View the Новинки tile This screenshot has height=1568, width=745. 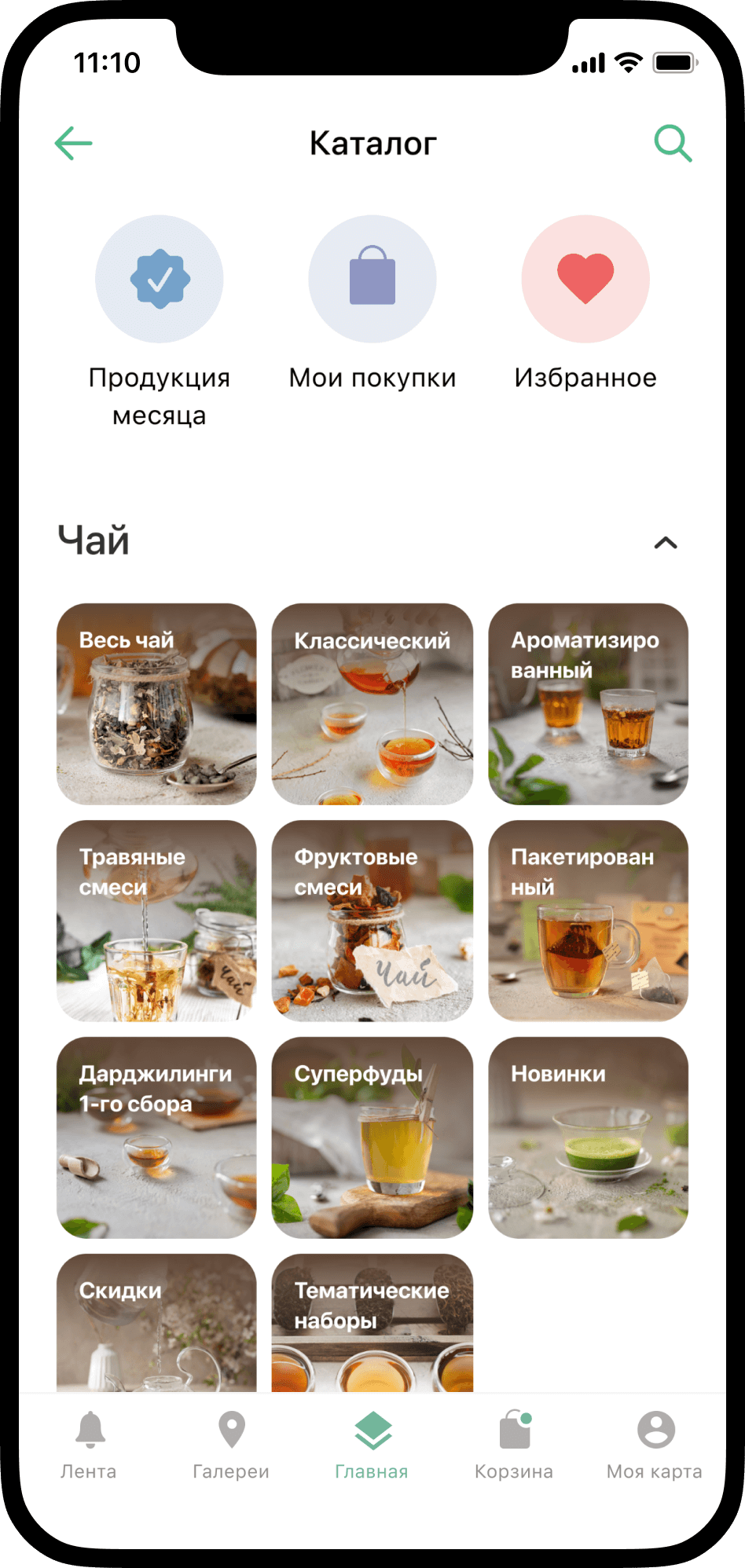[x=588, y=1138]
